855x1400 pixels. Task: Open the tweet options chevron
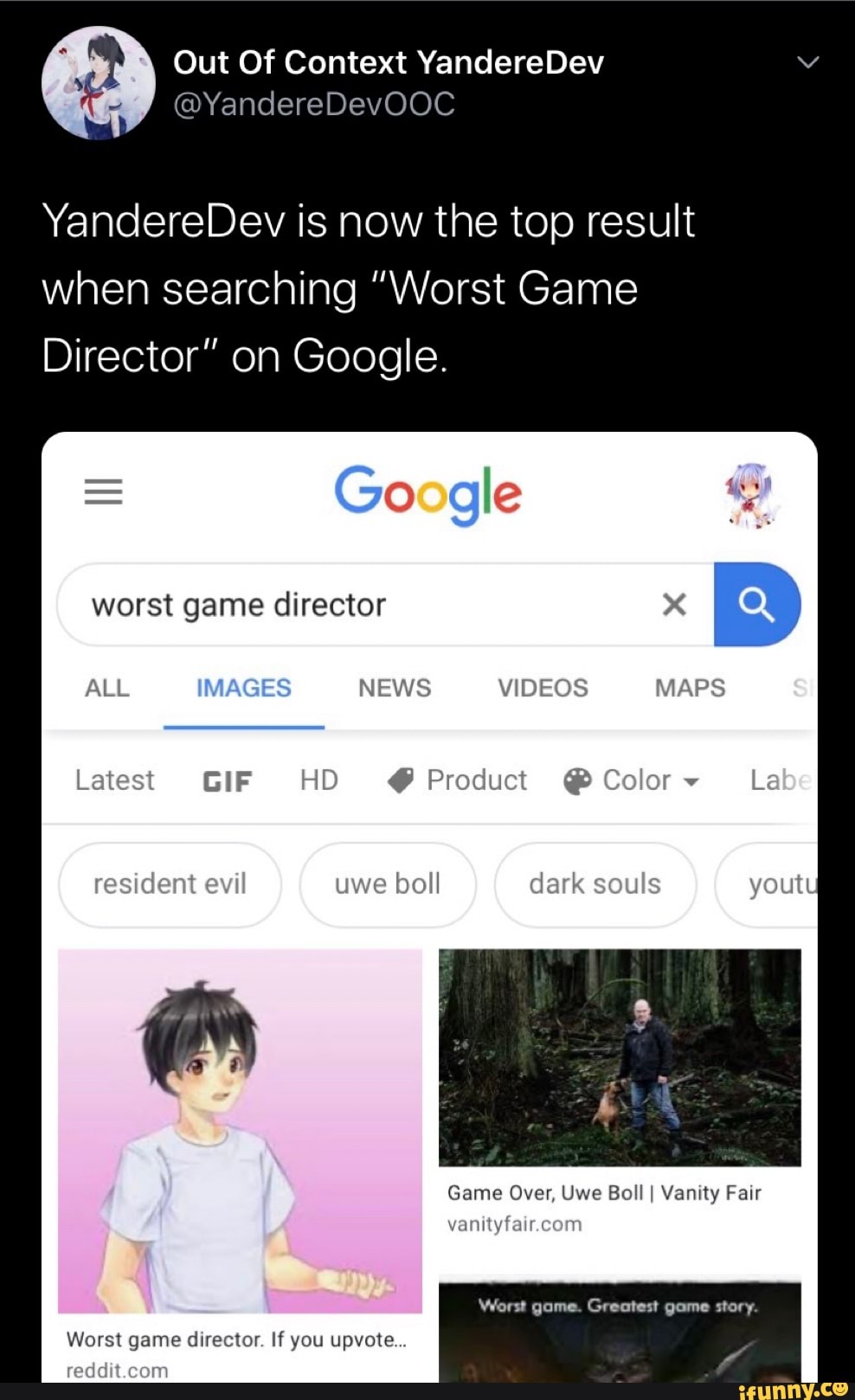(x=807, y=62)
